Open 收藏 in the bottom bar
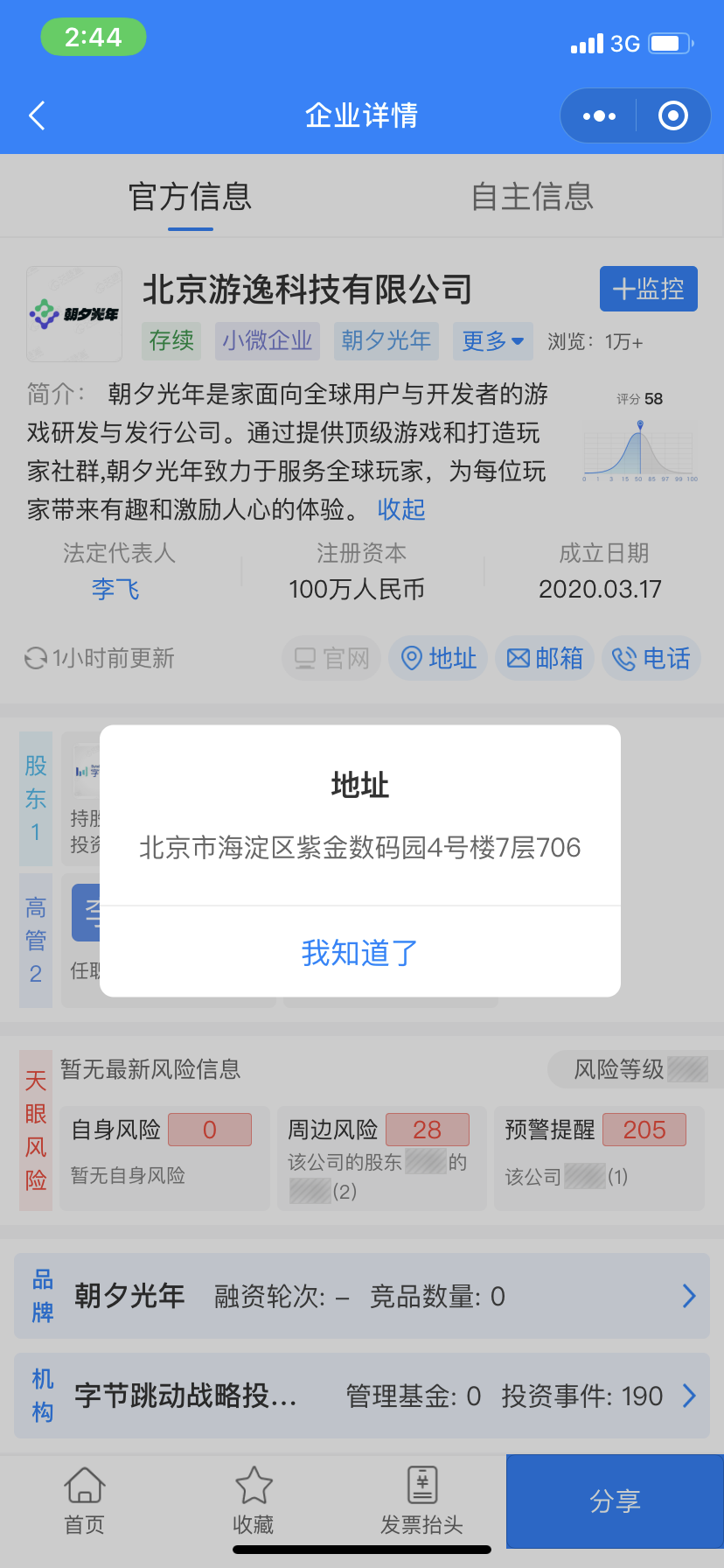This screenshot has height=1568, width=724. click(x=253, y=1501)
